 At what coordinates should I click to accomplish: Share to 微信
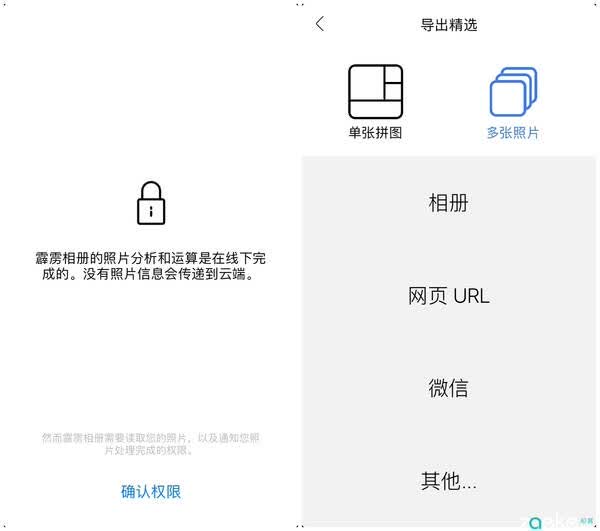pyautogui.click(x=448, y=388)
